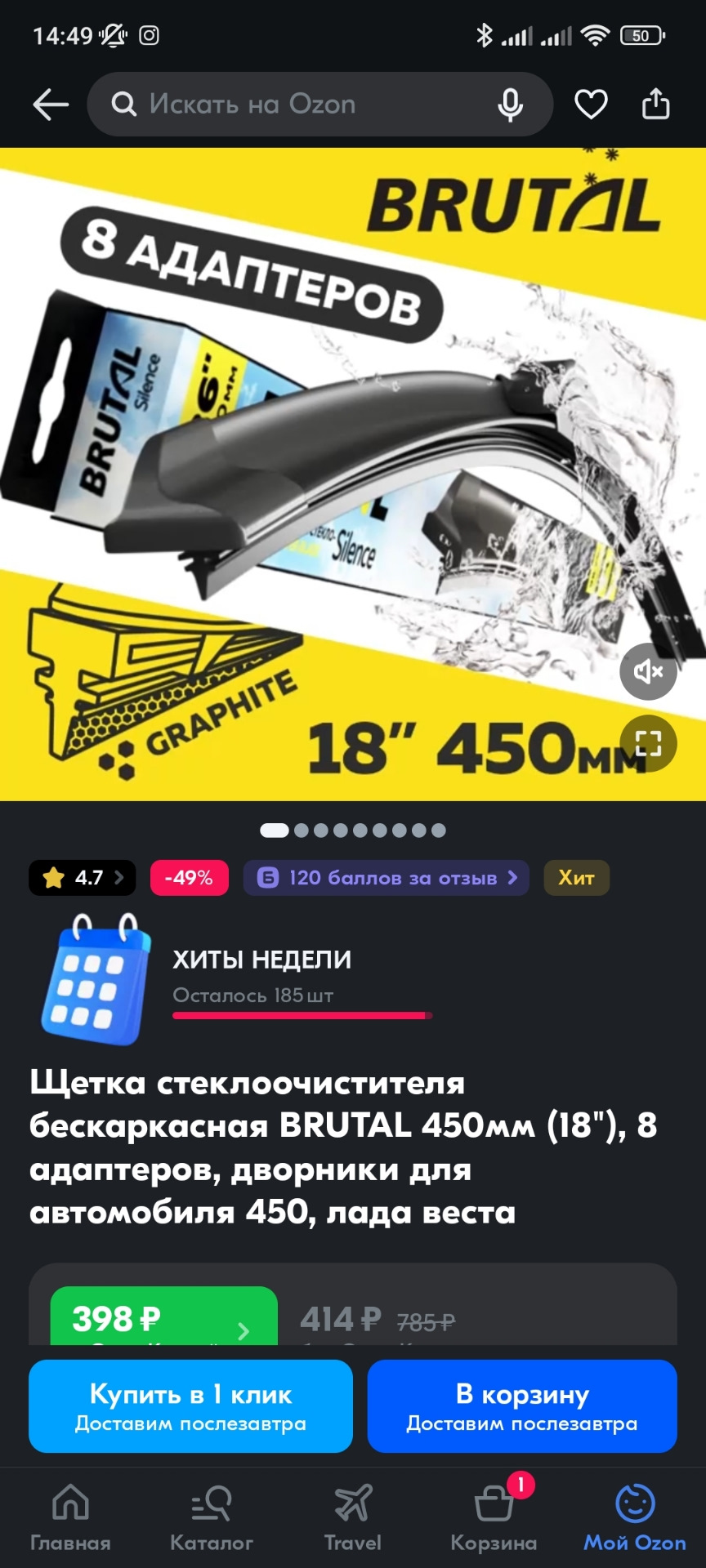This screenshot has height=1568, width=706.
Task: Select the 398 ₽ price option
Action: pyautogui.click(x=163, y=1318)
